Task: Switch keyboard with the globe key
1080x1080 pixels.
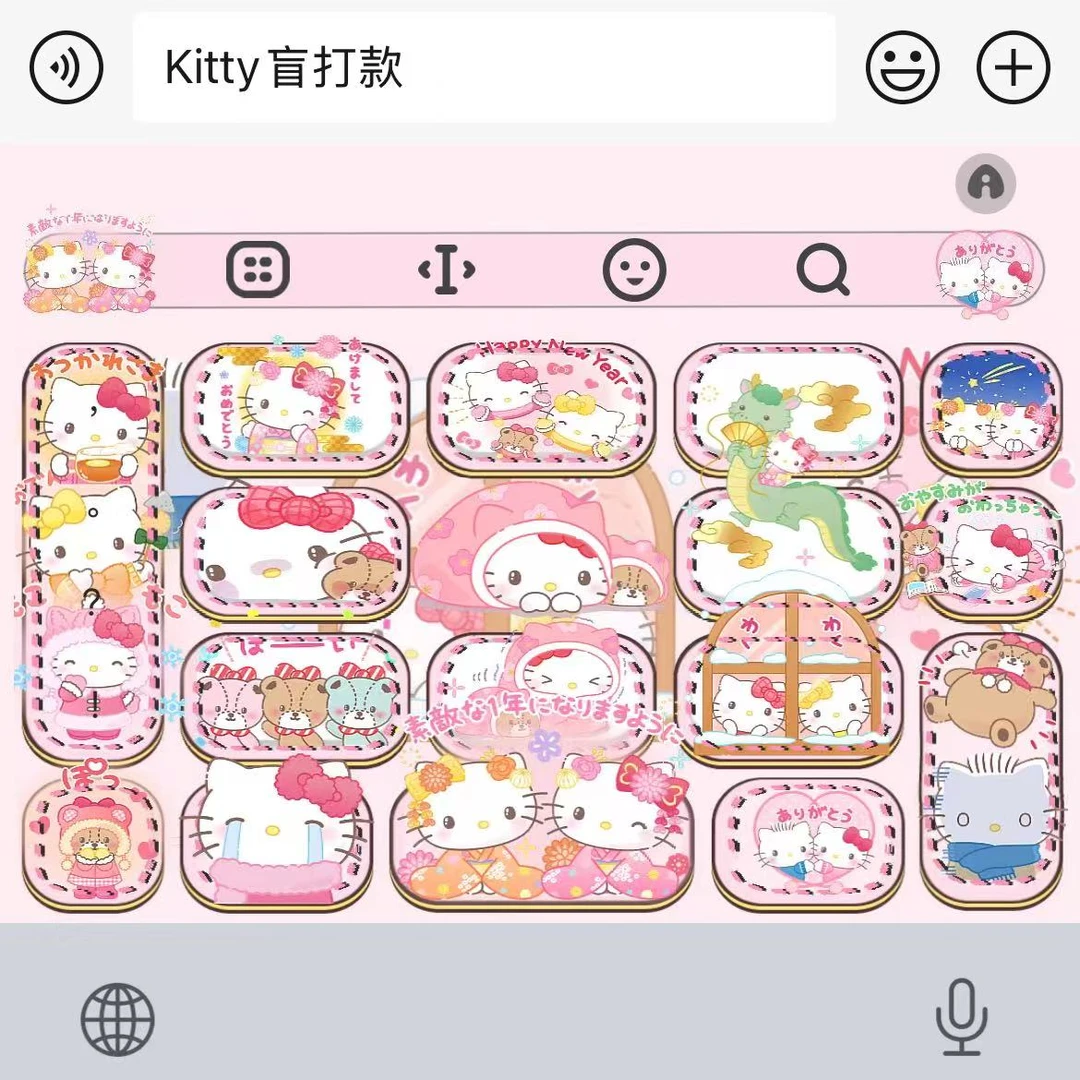Action: 118,1019
